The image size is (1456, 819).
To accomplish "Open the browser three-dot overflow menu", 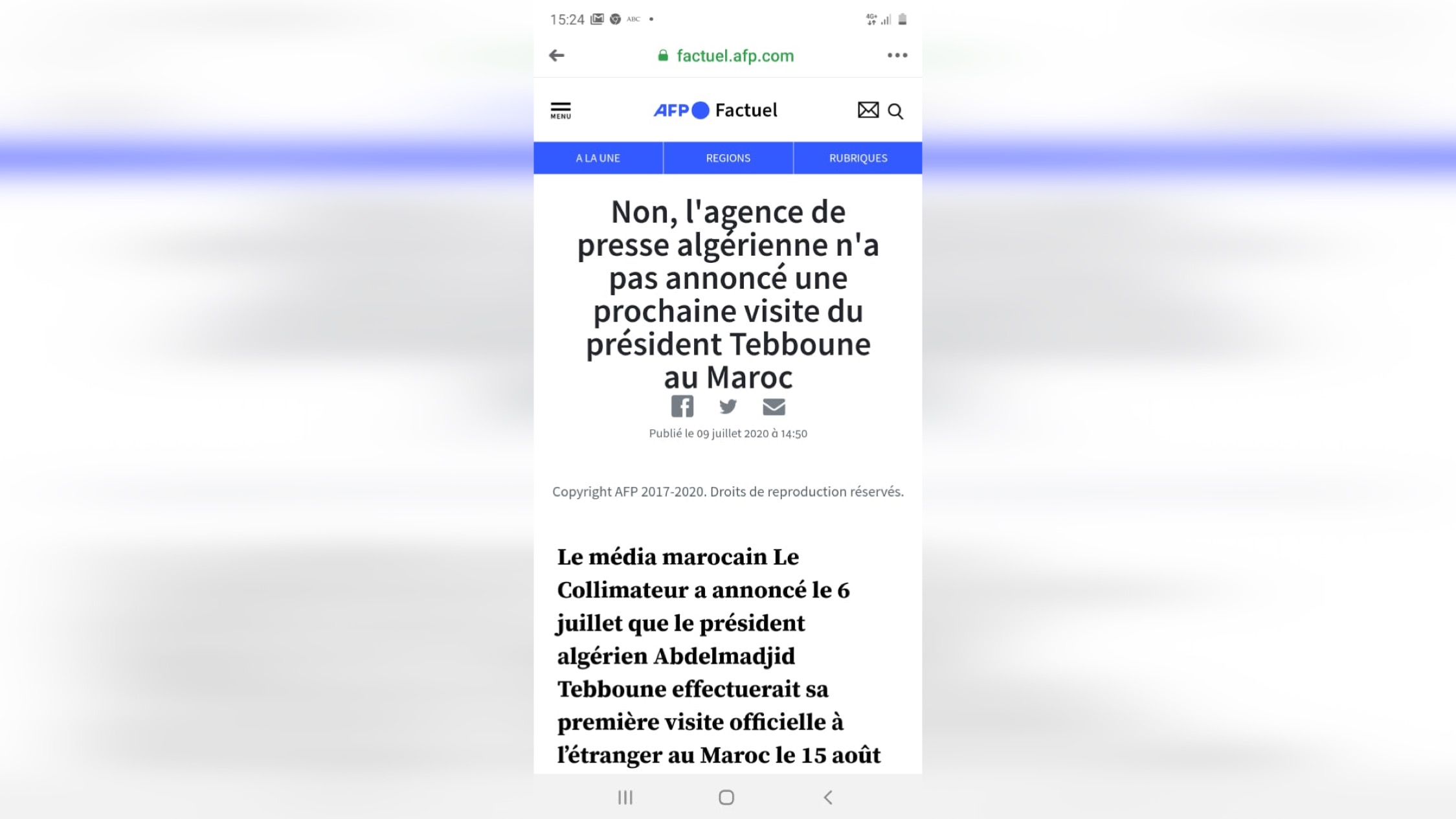I will 897,56.
